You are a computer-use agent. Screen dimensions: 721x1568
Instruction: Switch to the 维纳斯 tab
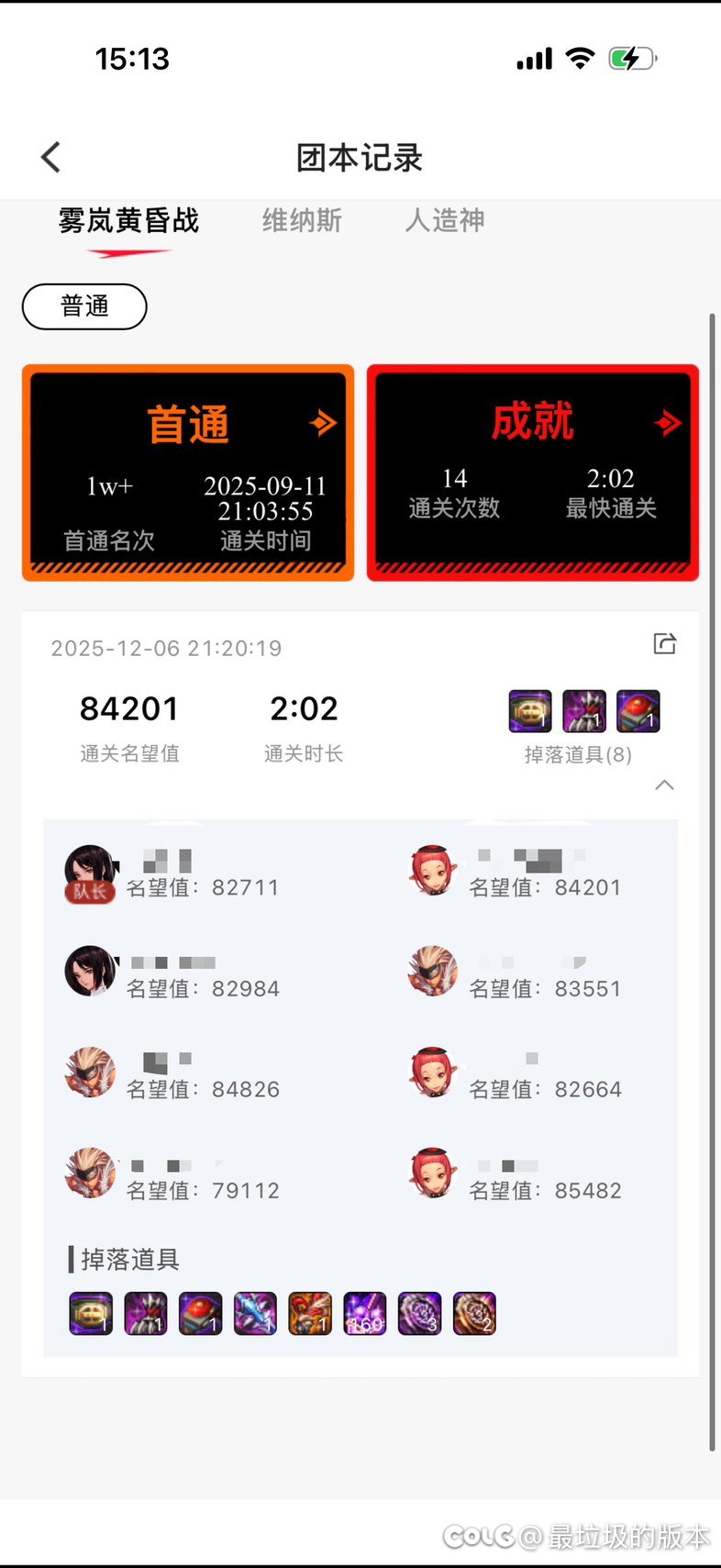[302, 221]
